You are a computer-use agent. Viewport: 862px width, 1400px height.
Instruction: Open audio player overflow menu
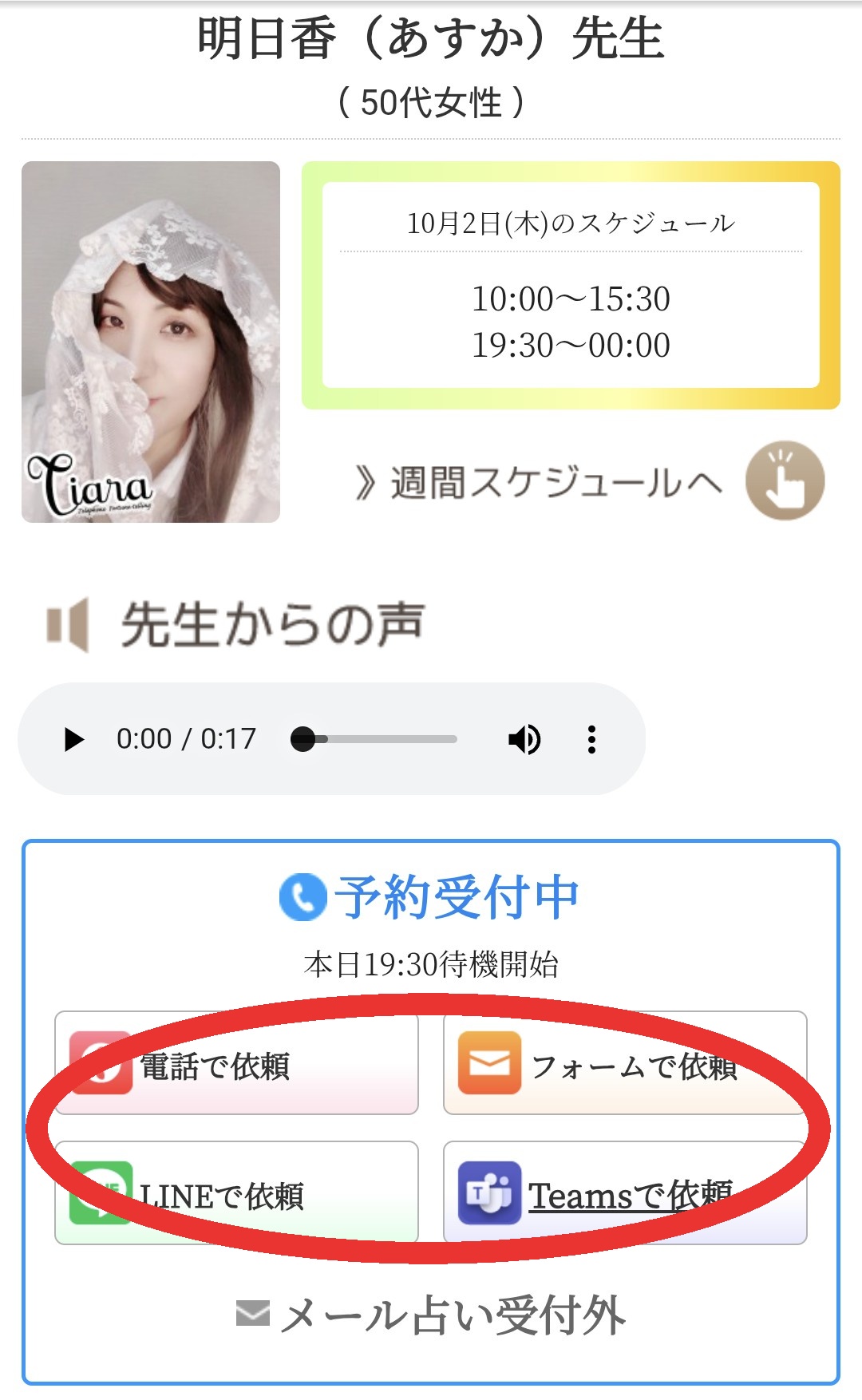pyautogui.click(x=591, y=740)
